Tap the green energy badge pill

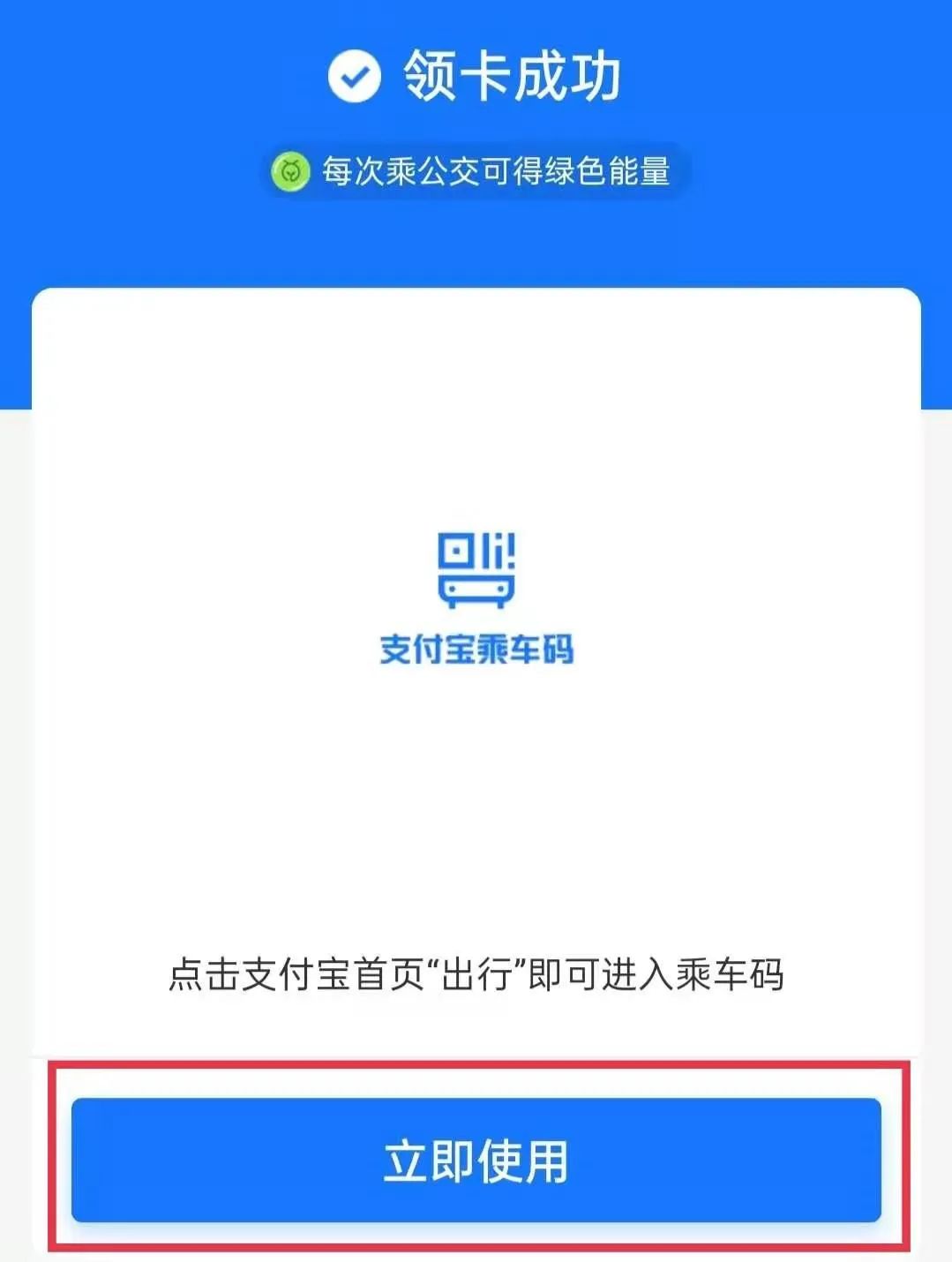(476, 169)
